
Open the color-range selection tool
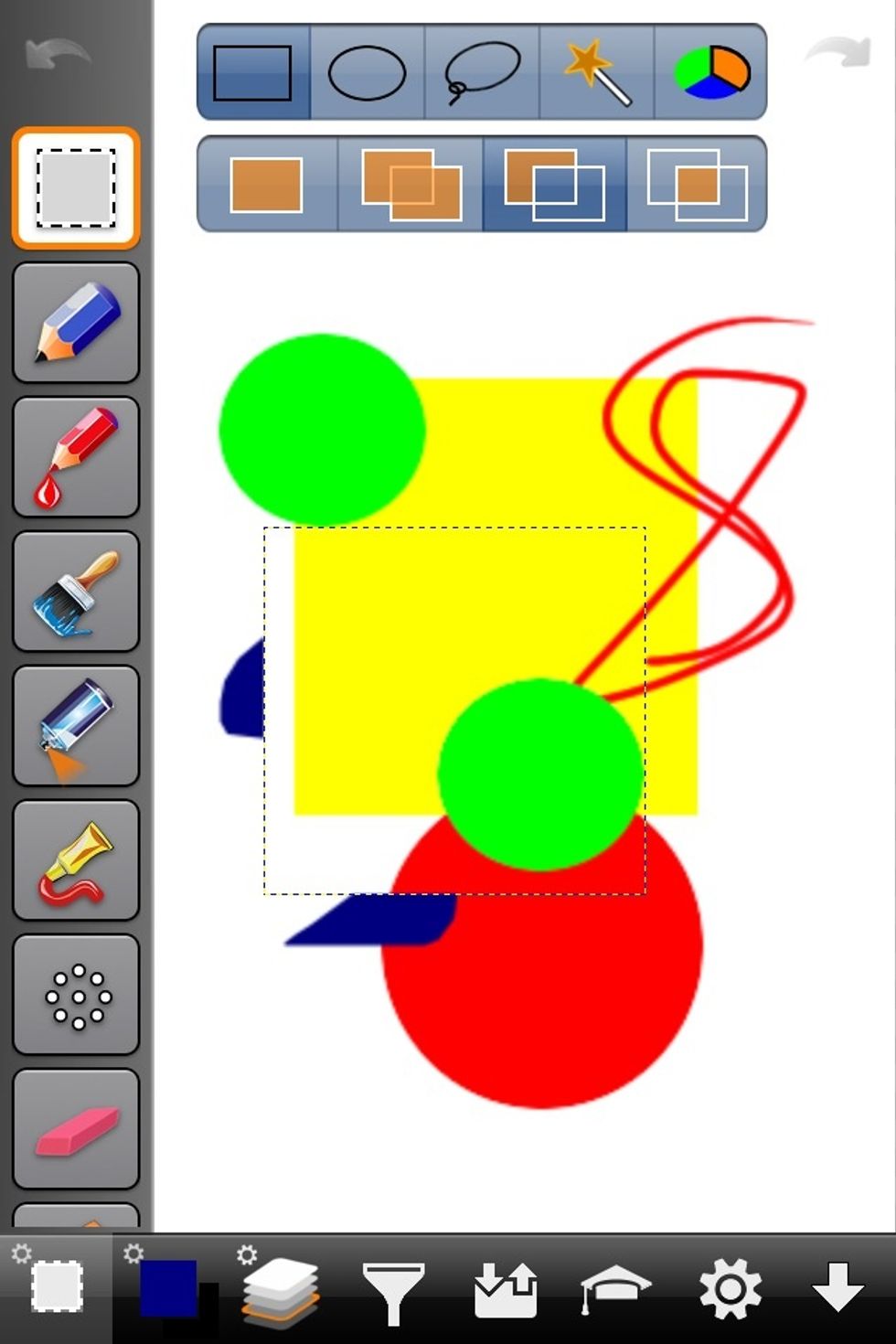coord(711,73)
